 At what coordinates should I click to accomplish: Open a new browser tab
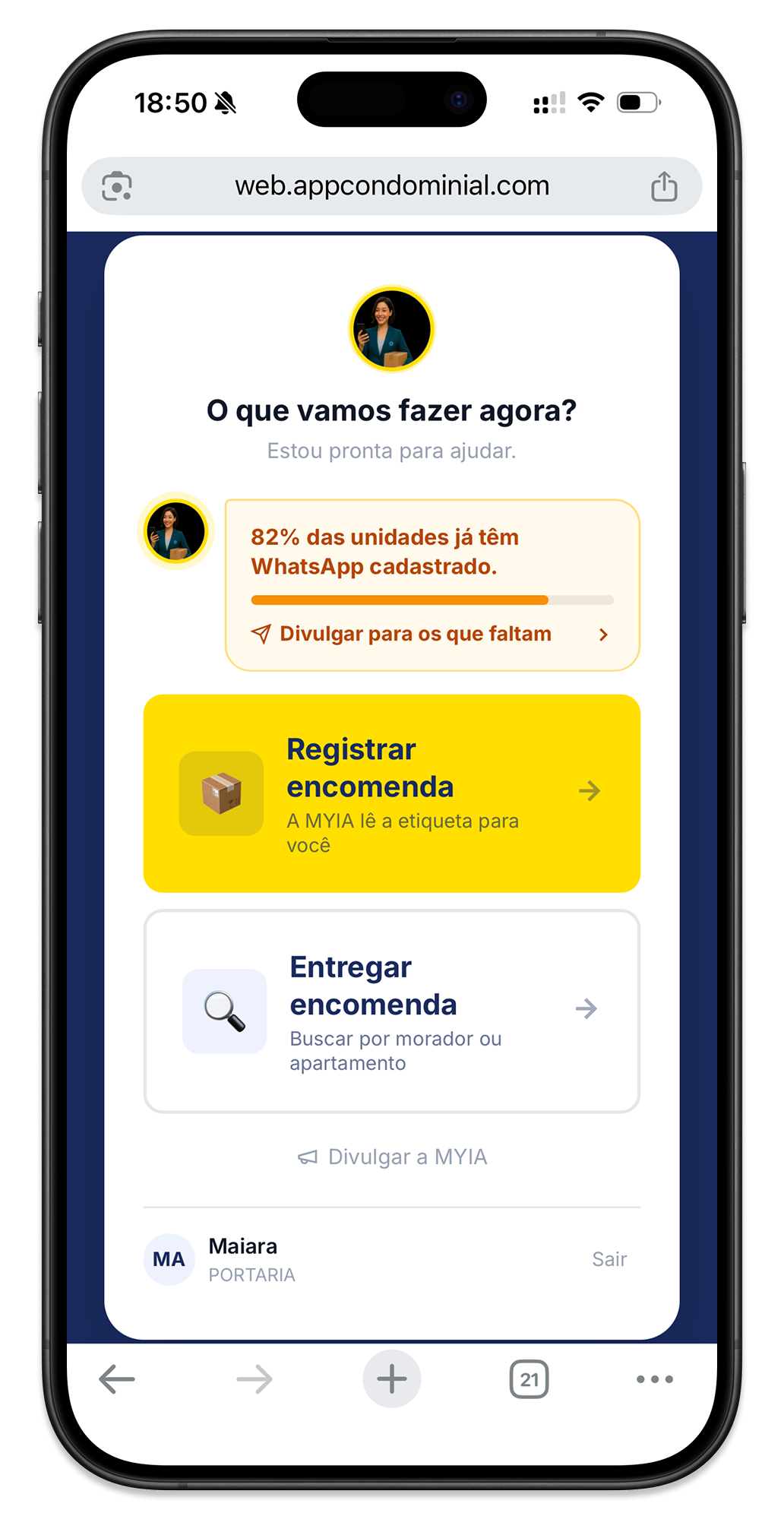tap(392, 1378)
